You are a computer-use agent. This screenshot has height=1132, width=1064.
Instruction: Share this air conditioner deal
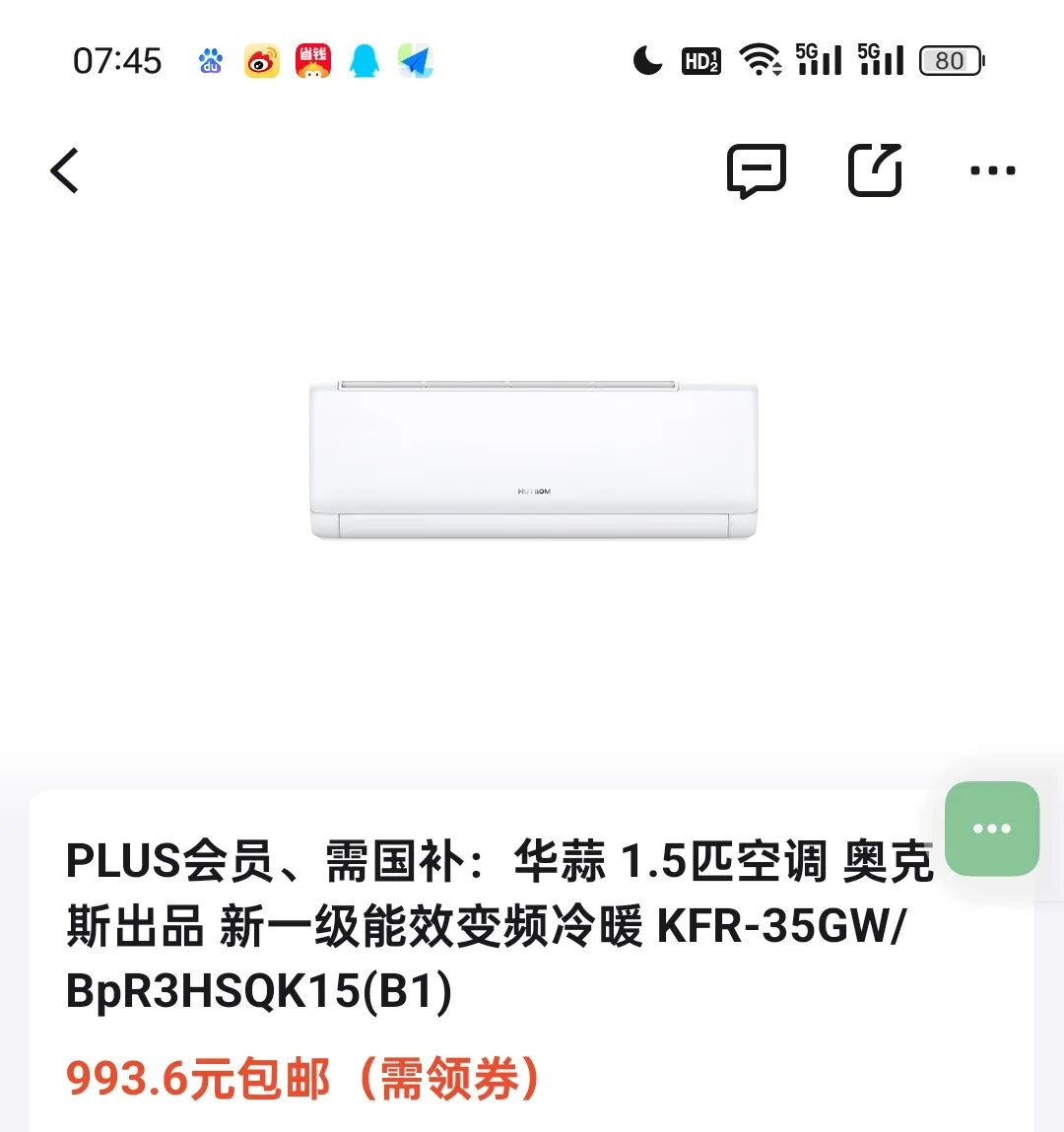[x=875, y=170]
